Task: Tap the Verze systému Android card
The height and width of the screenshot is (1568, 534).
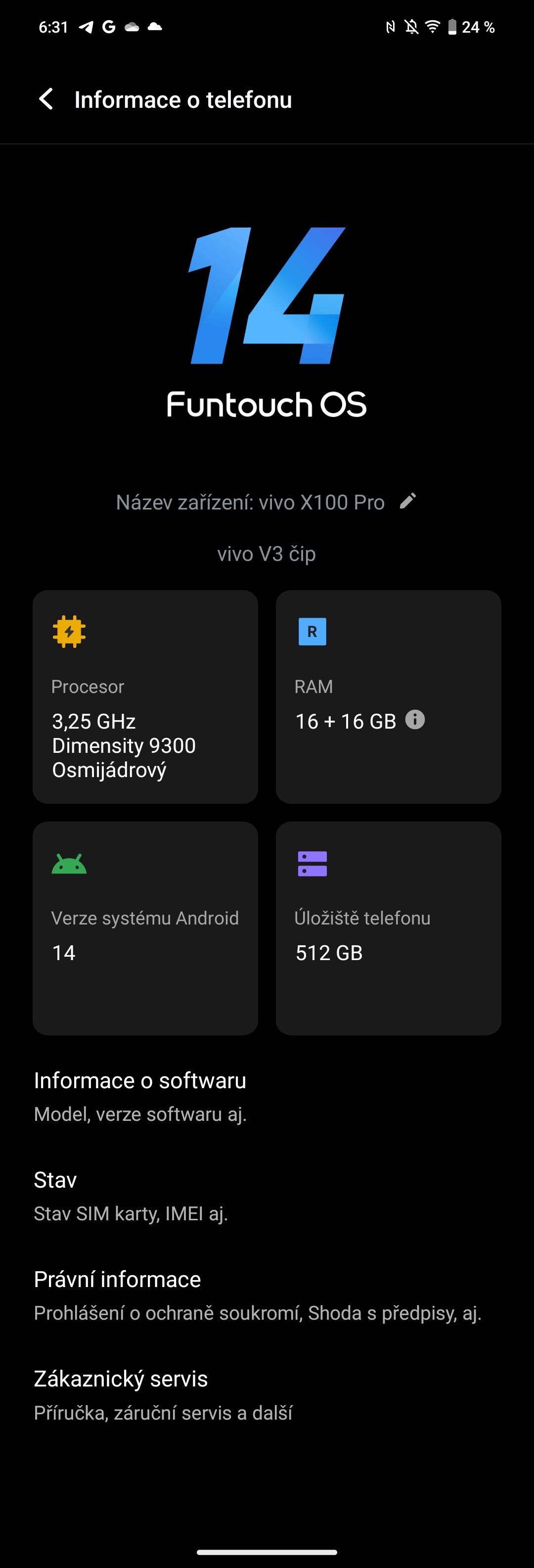Action: pos(145,927)
